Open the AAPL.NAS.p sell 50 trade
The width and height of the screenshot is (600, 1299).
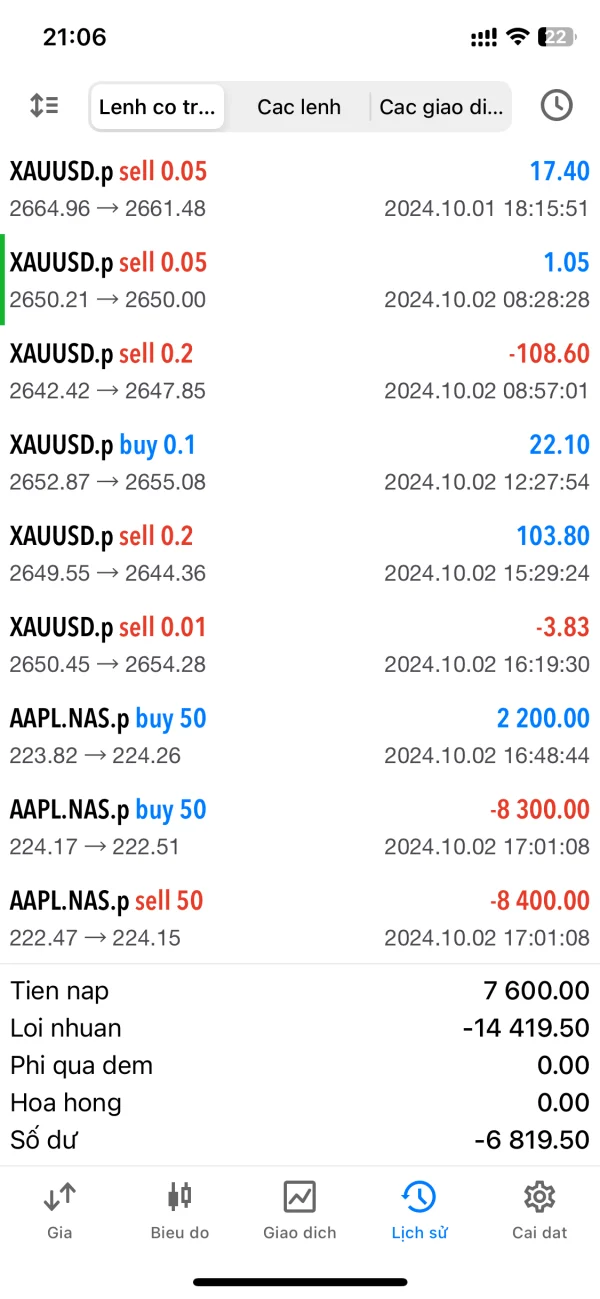click(300, 918)
